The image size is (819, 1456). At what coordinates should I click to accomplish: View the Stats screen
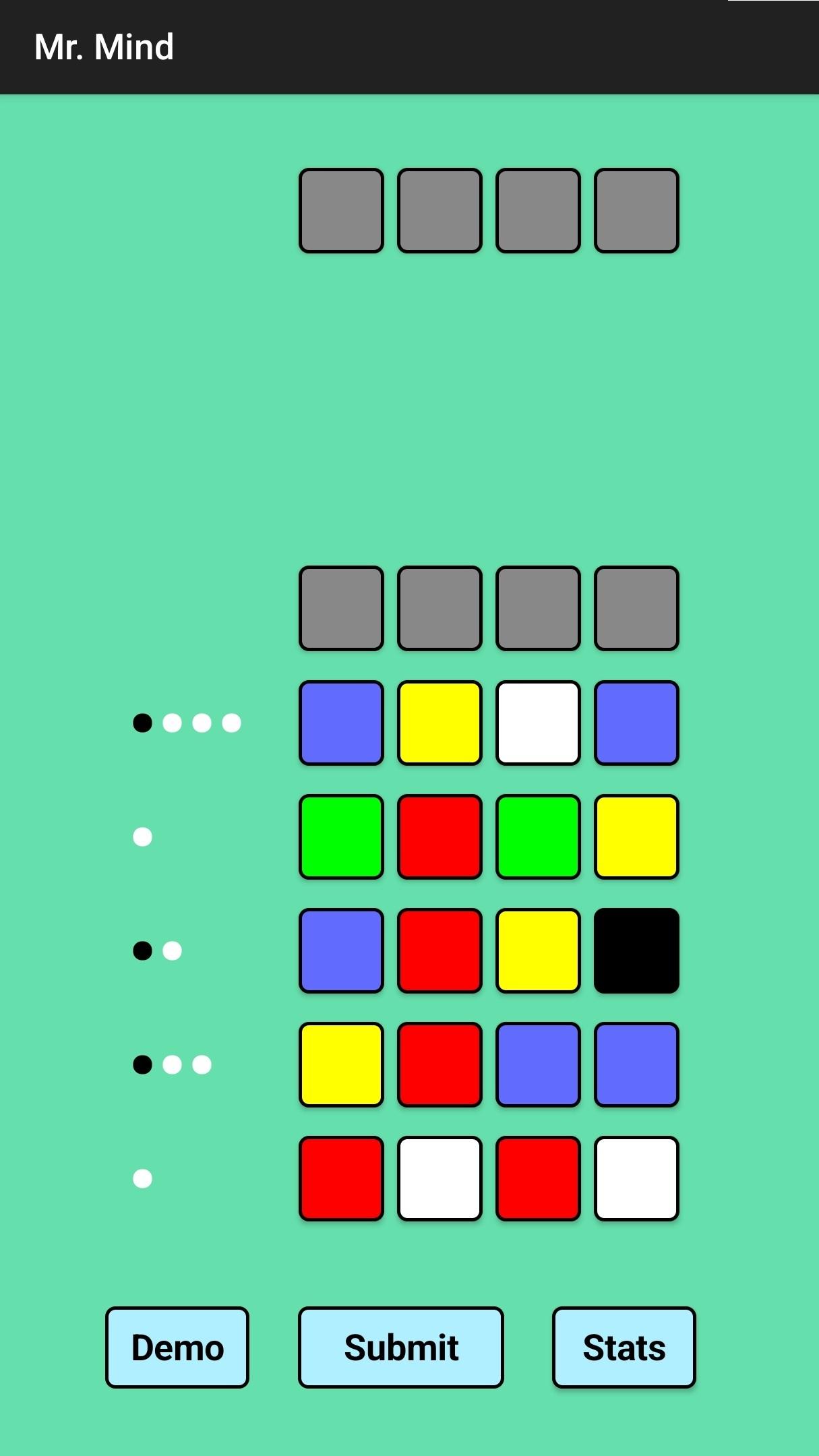coord(624,1347)
